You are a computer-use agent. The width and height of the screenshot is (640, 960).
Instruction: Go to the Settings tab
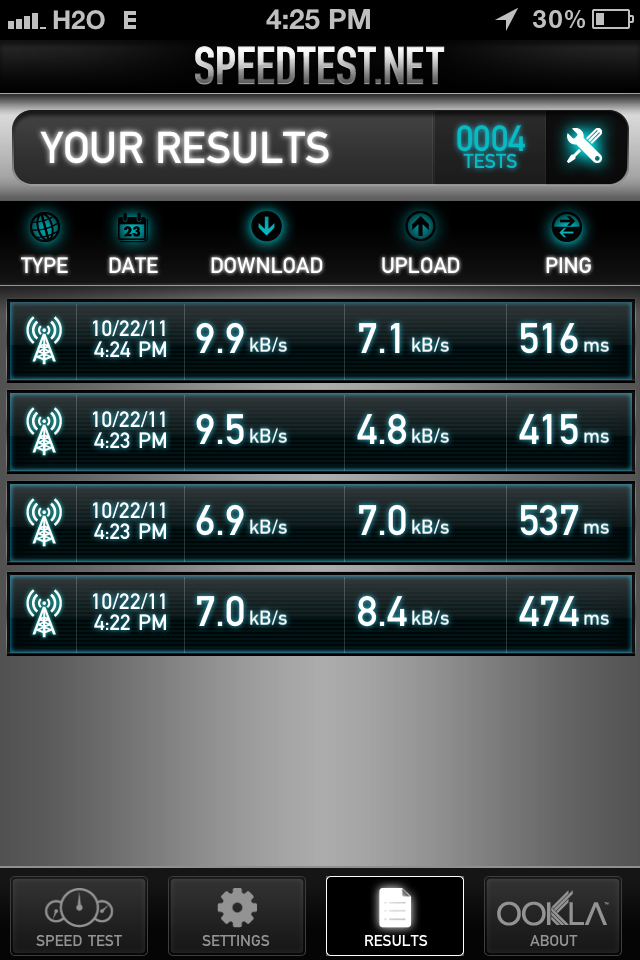tap(236, 916)
